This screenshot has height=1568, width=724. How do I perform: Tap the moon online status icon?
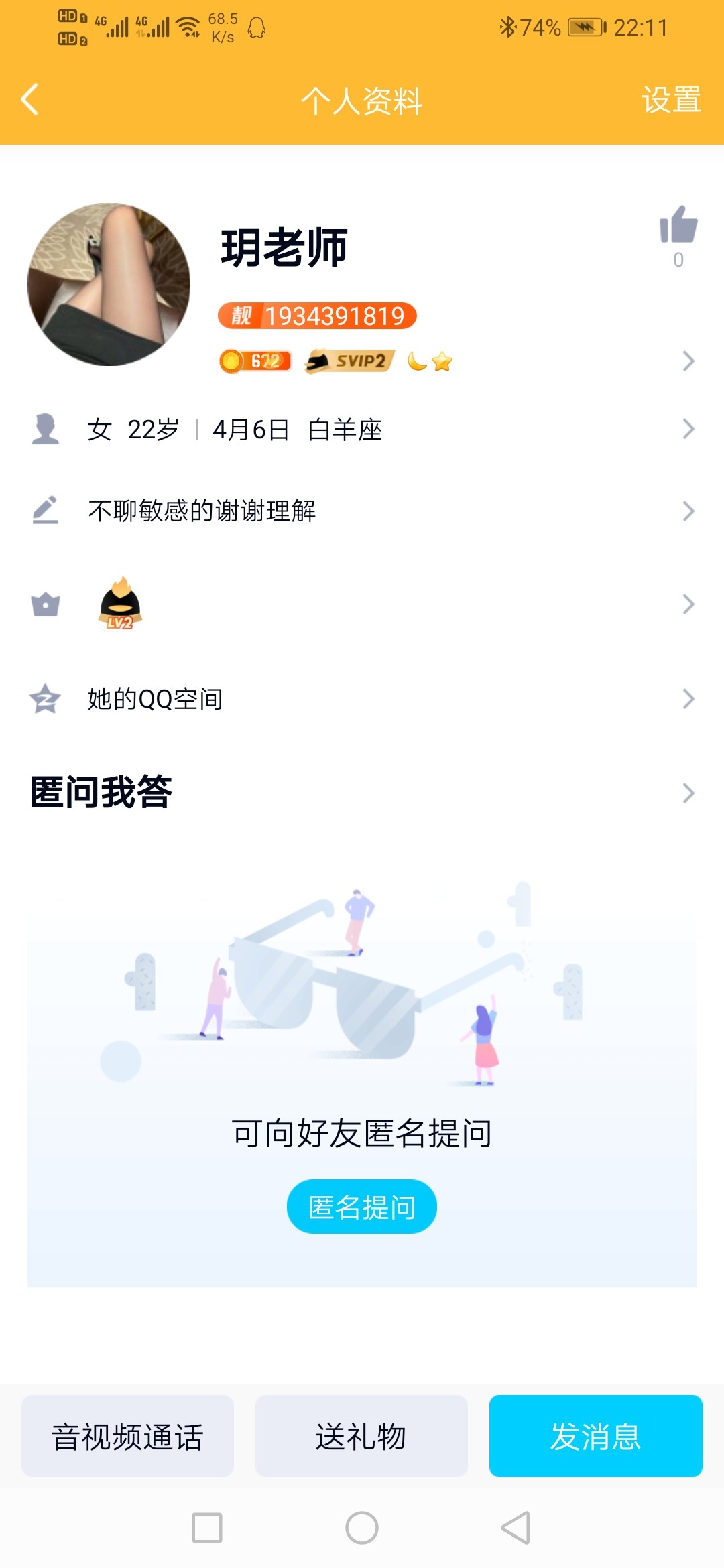click(x=417, y=362)
